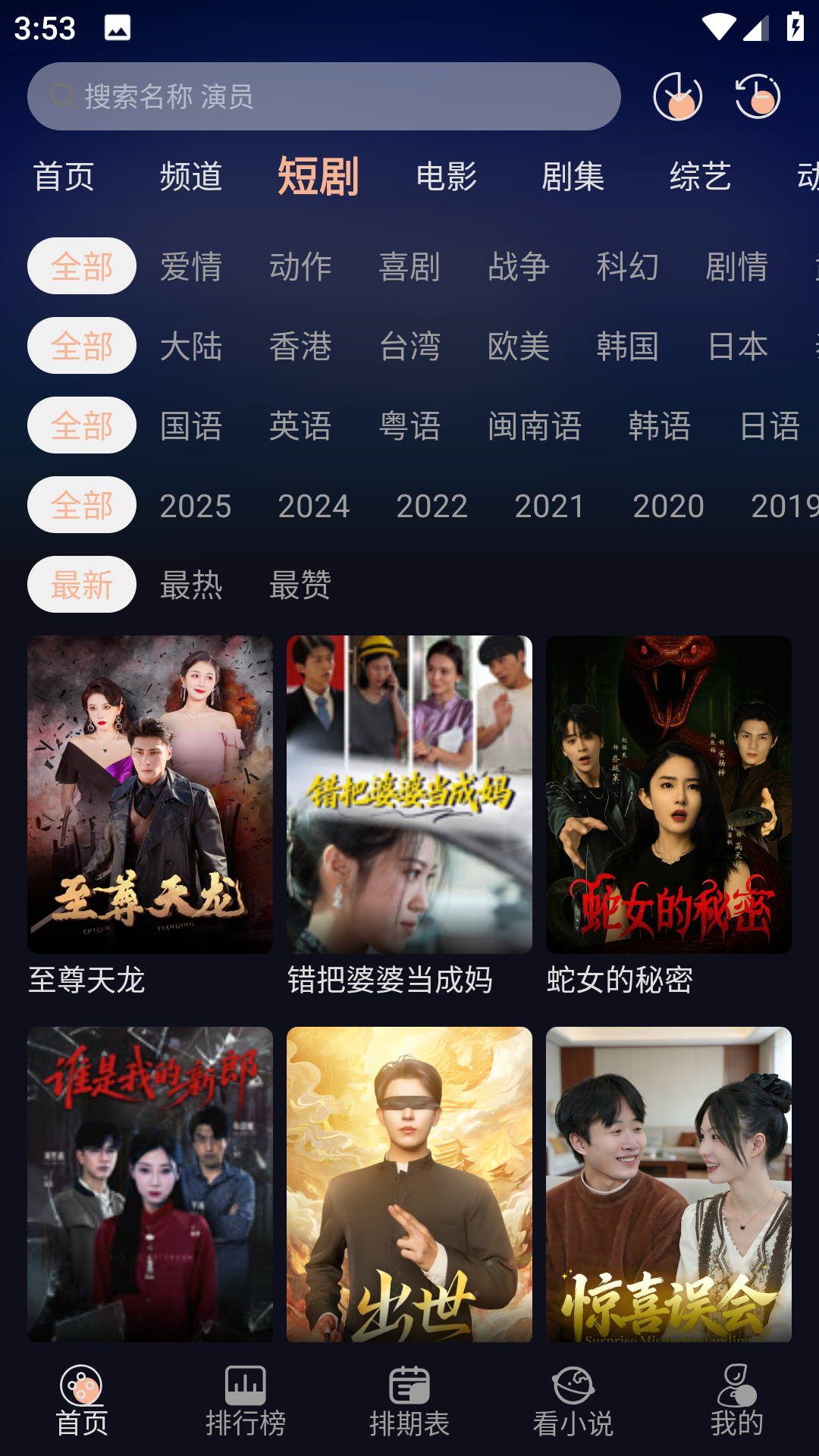
Task: Select the 爱情 genre filter
Action: 191,266
